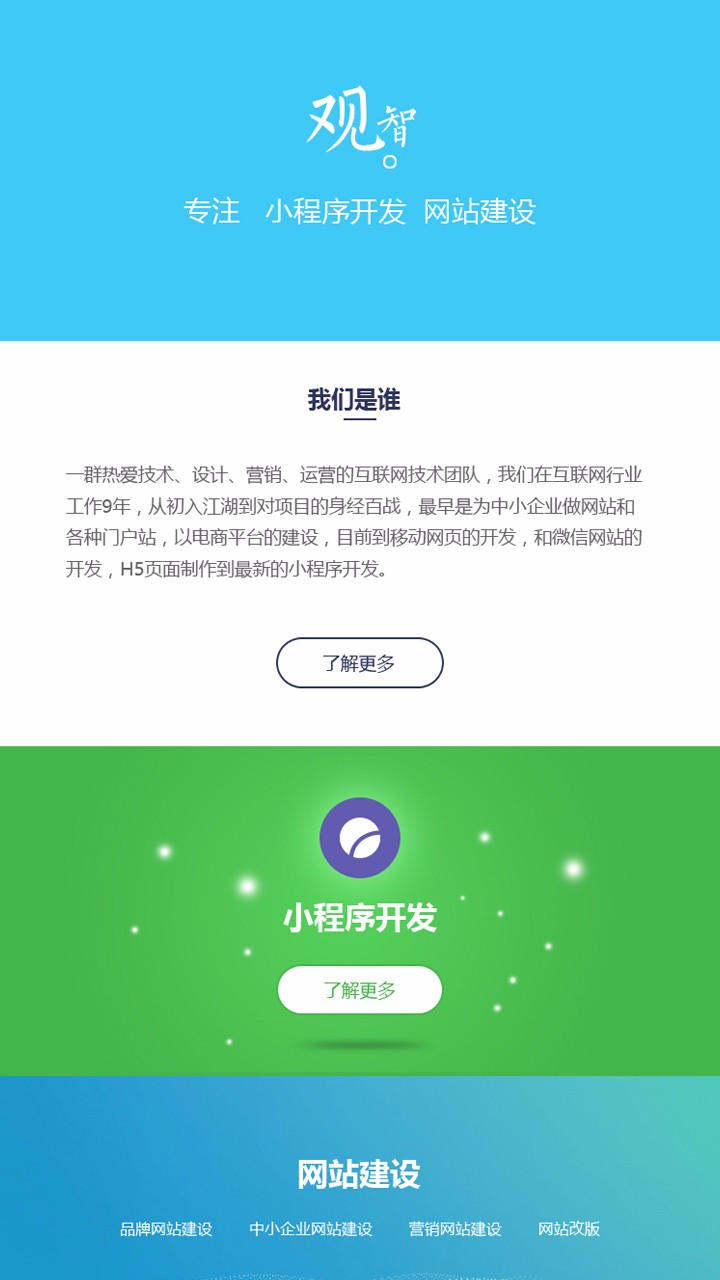Open 中小企业网站建设 link
The height and width of the screenshot is (1280, 720).
click(310, 1229)
